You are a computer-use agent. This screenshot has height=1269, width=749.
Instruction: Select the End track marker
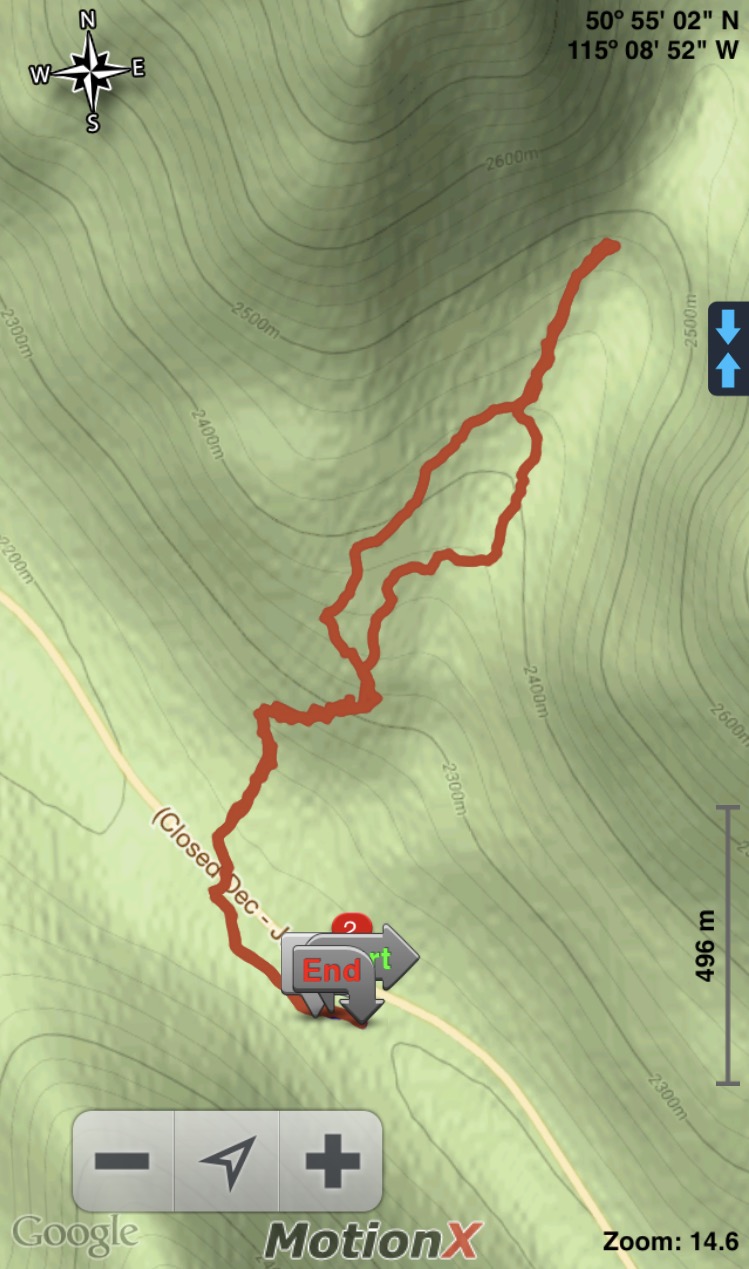click(x=331, y=971)
